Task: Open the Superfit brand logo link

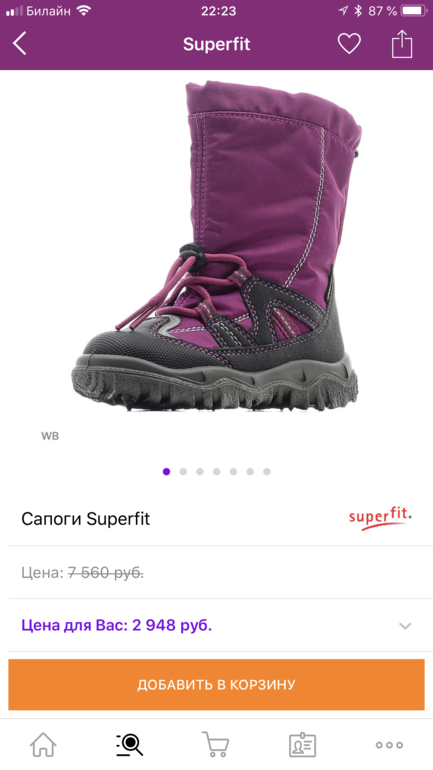Action: click(x=380, y=519)
